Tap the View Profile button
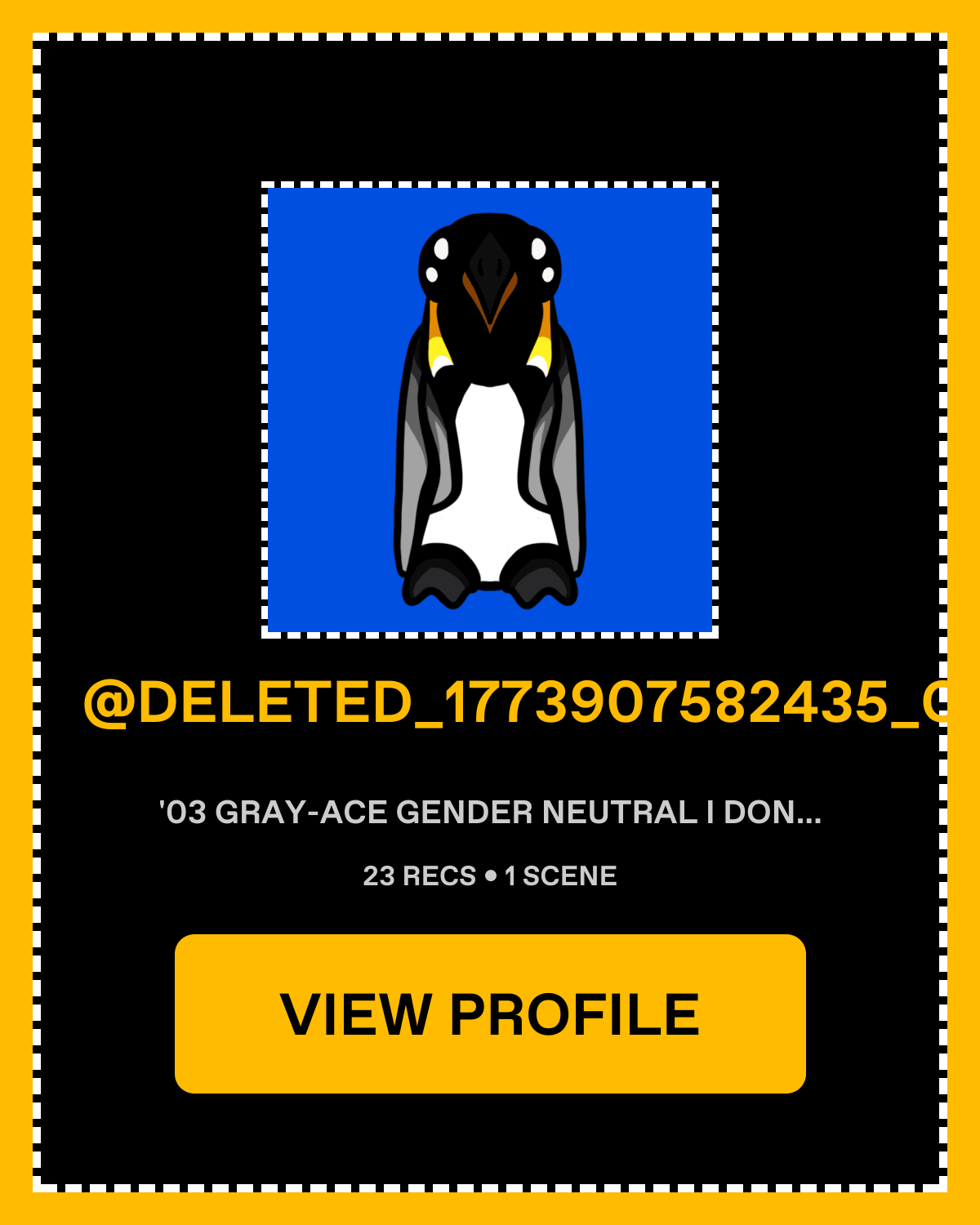Viewport: 980px width, 1225px height. [x=490, y=1013]
